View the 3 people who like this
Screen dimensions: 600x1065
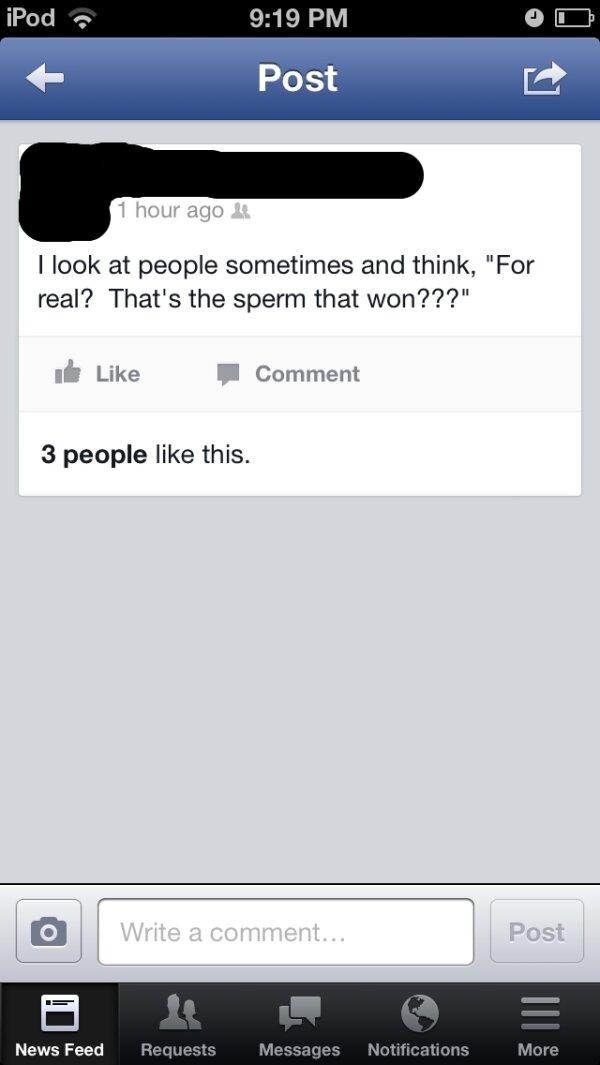coord(94,455)
